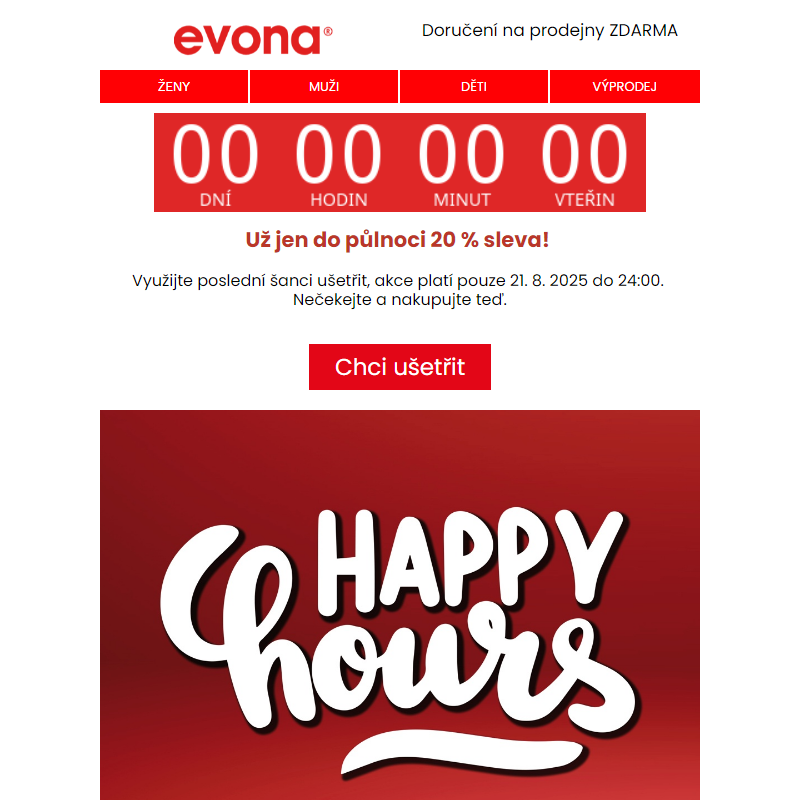Screen dimensions: 800x800
Task: Tap the Chci ušetřit button
Action: [x=400, y=367]
